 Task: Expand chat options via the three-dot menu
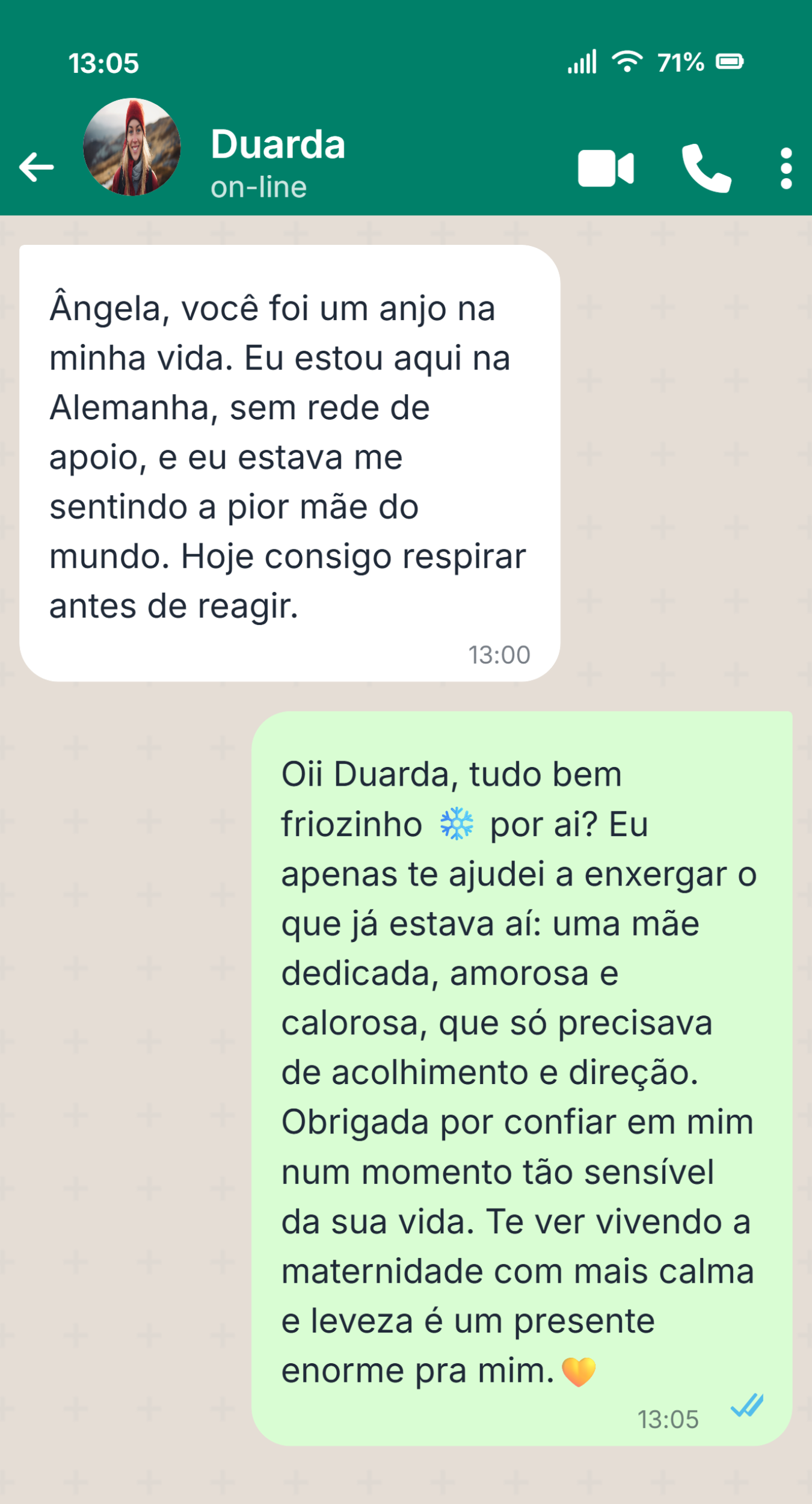785,168
